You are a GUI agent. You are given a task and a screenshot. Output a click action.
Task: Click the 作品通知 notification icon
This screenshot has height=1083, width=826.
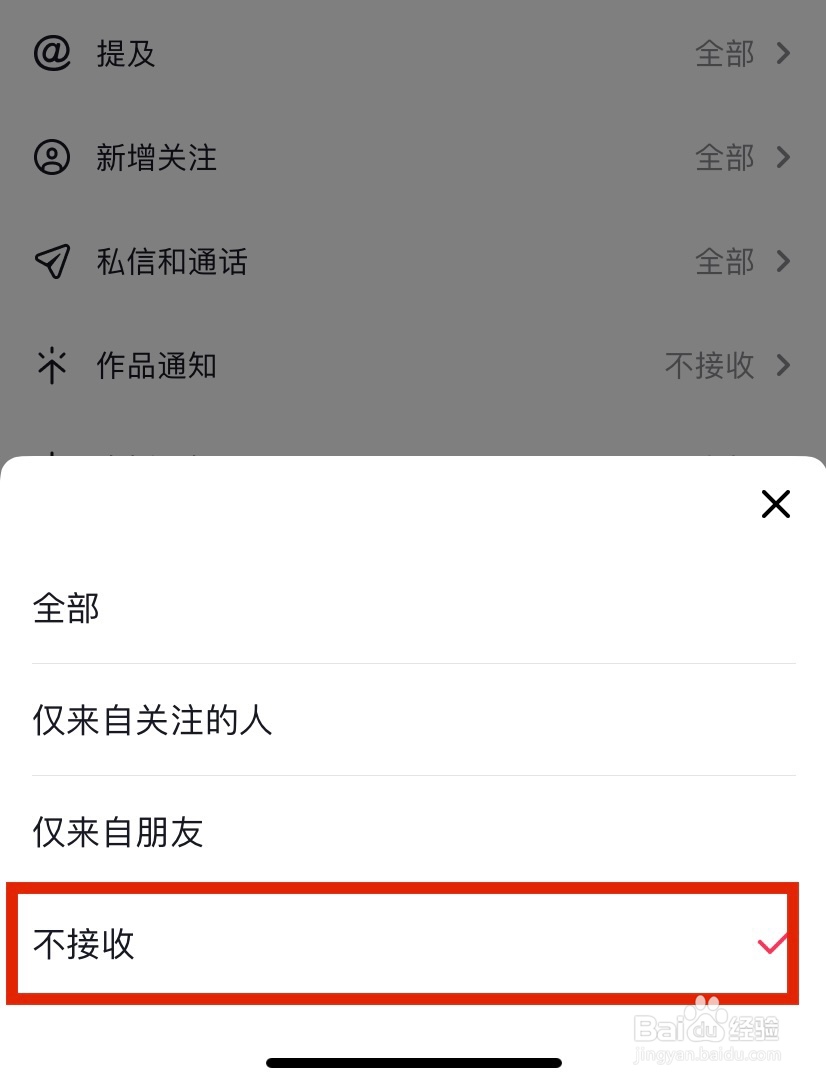pos(52,366)
